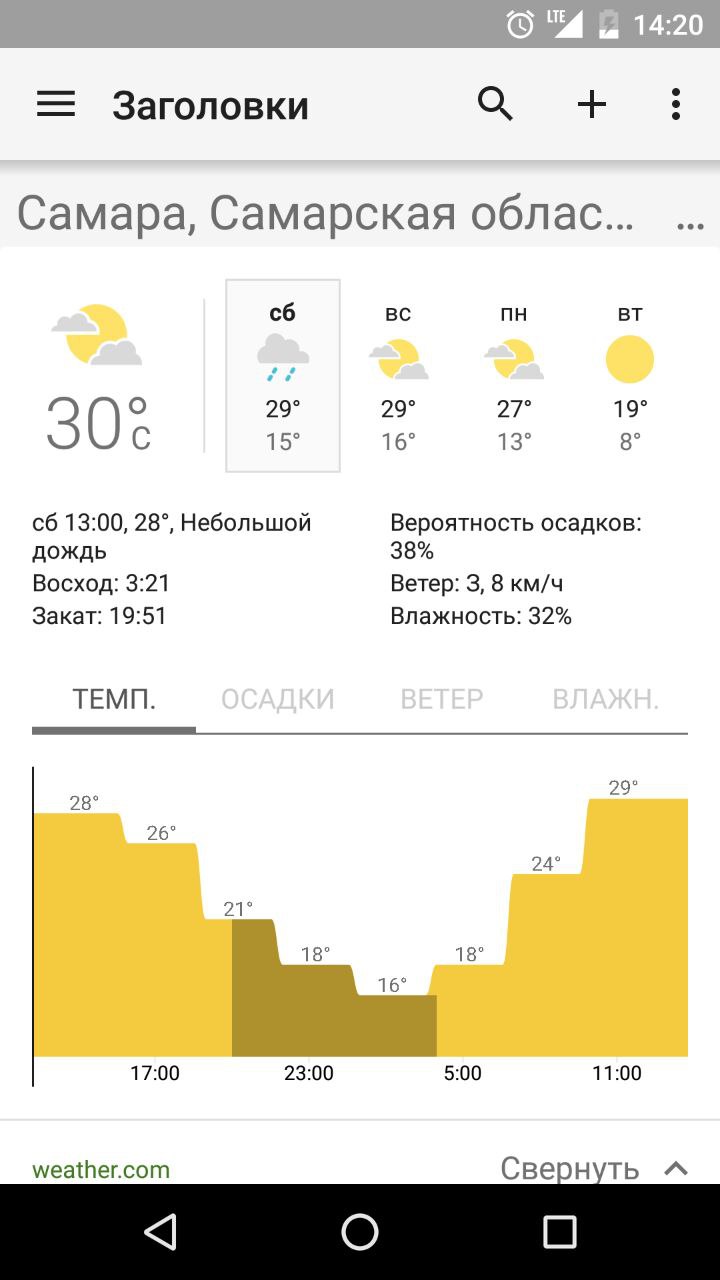The image size is (720, 1280).
Task: Select the сб forecast day
Action: (x=283, y=375)
